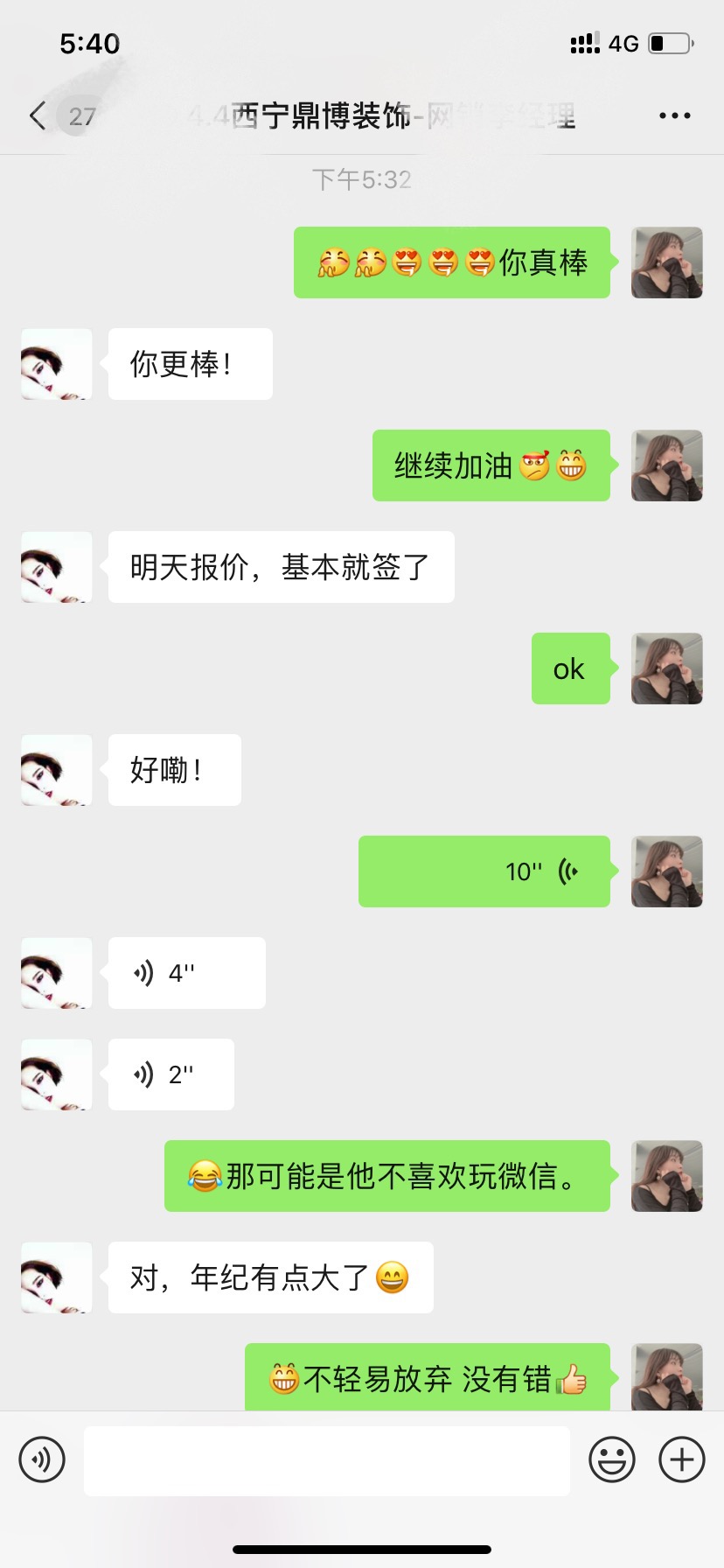Open the plus attachment menu
Viewport: 724px width, 1568px height.
[x=682, y=1459]
